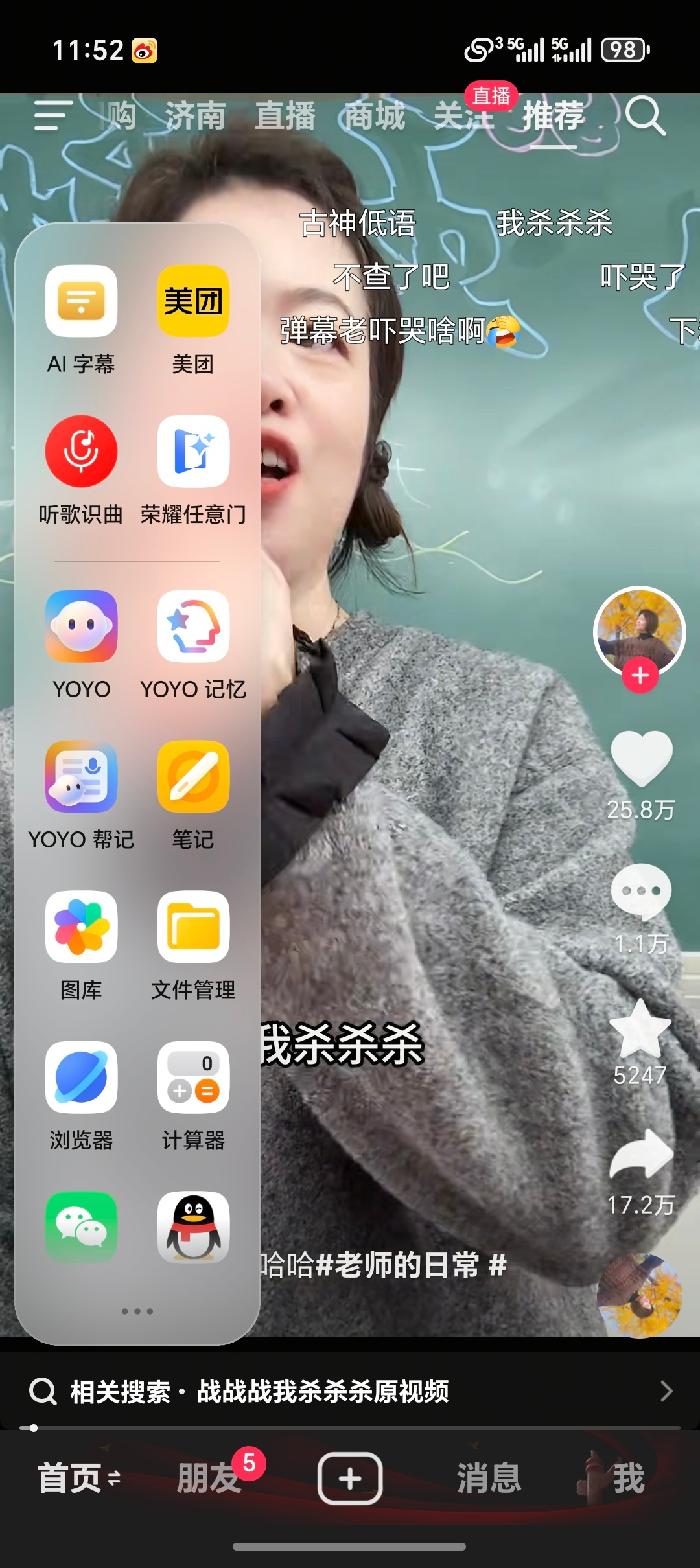The image size is (700, 1568).
Task: Tap the create video plus button
Action: point(350,1479)
